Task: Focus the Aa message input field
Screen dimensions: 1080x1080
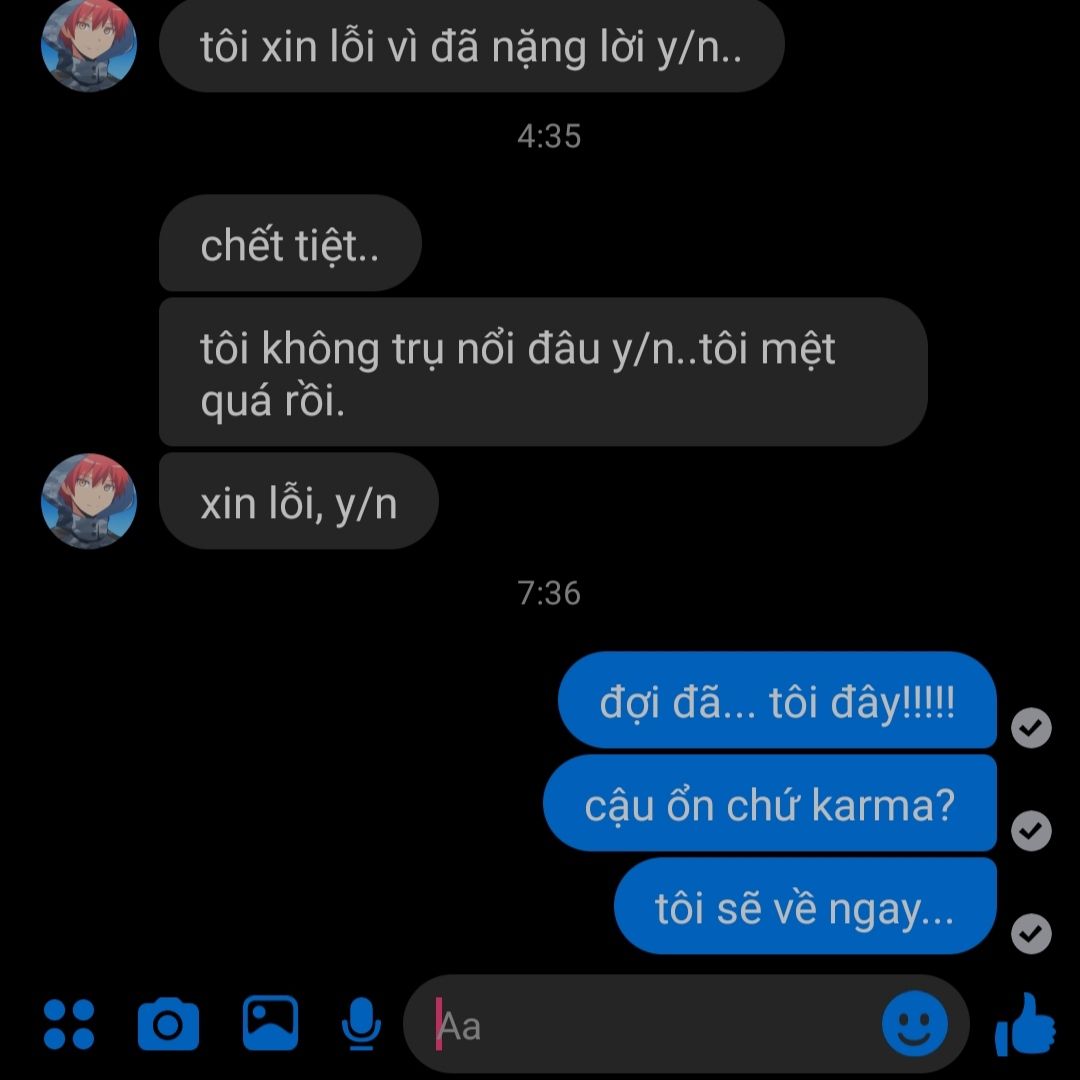Action: click(650, 1025)
